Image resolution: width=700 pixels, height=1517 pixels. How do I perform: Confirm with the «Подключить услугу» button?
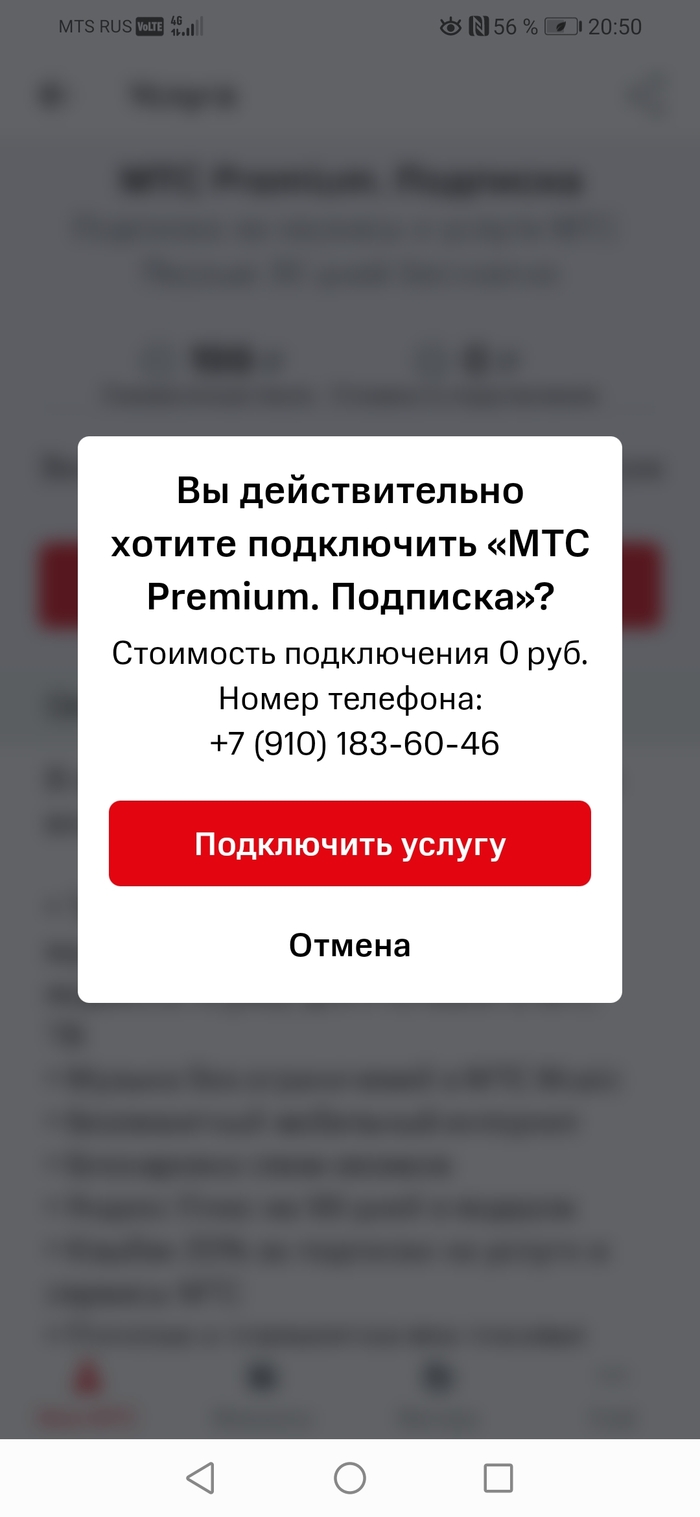(x=350, y=843)
